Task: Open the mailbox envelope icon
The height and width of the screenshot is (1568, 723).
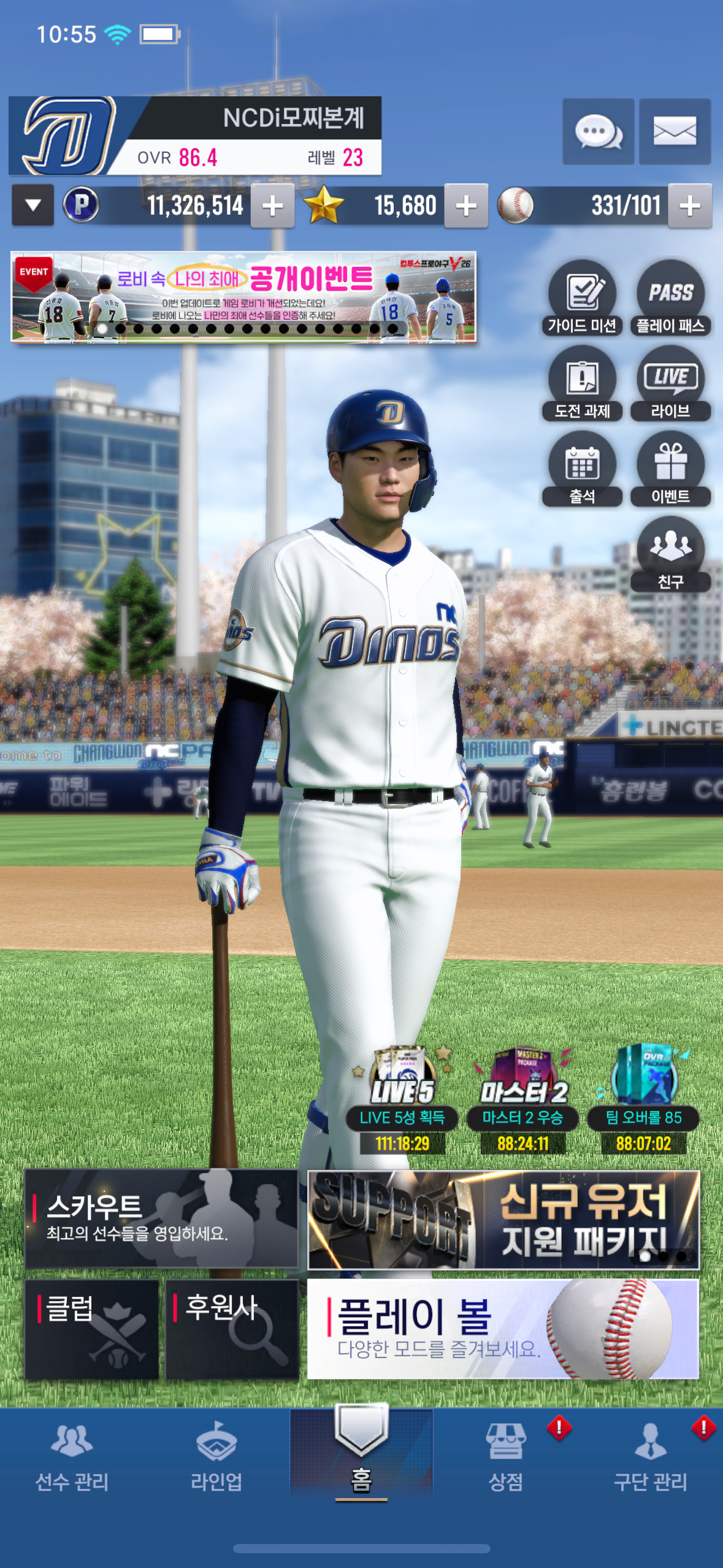Action: [675, 131]
